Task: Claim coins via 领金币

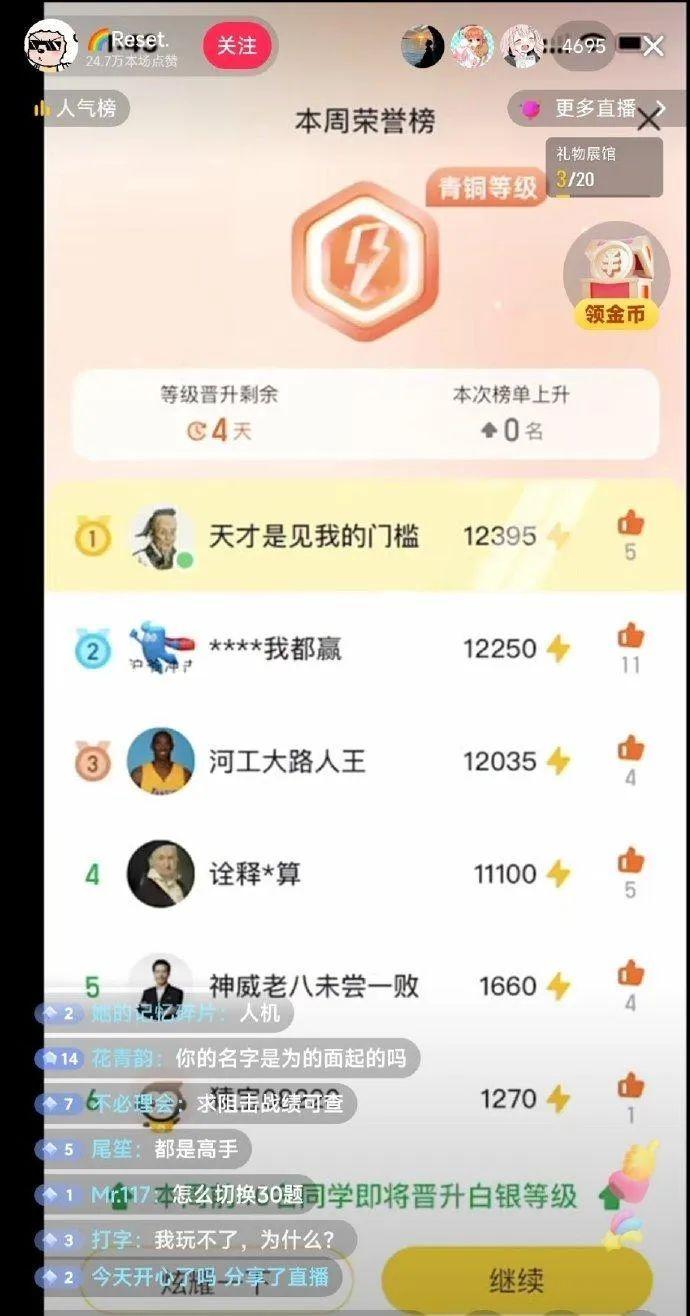Action: (615, 277)
